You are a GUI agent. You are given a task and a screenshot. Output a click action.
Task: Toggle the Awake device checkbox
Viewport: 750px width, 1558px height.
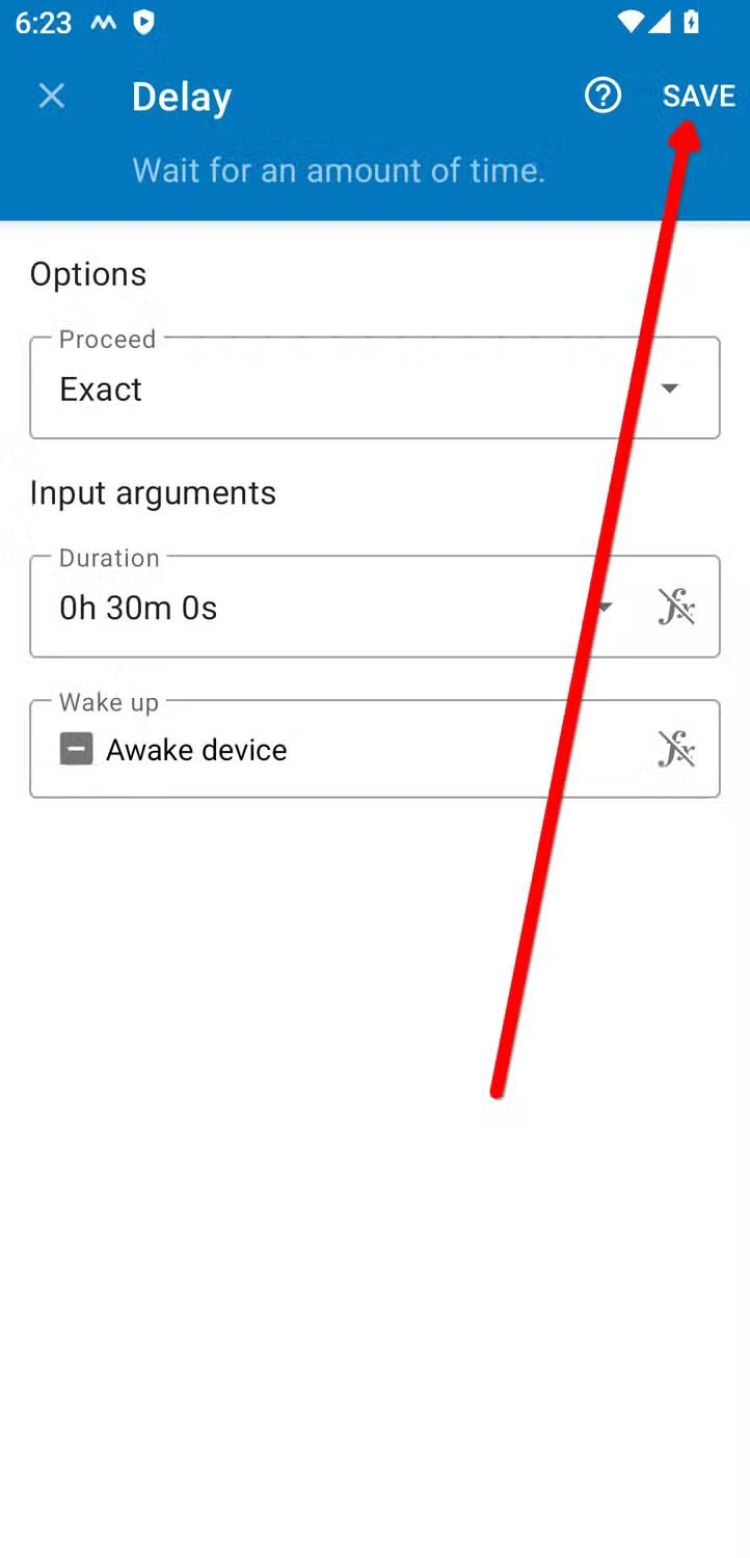tap(77, 749)
